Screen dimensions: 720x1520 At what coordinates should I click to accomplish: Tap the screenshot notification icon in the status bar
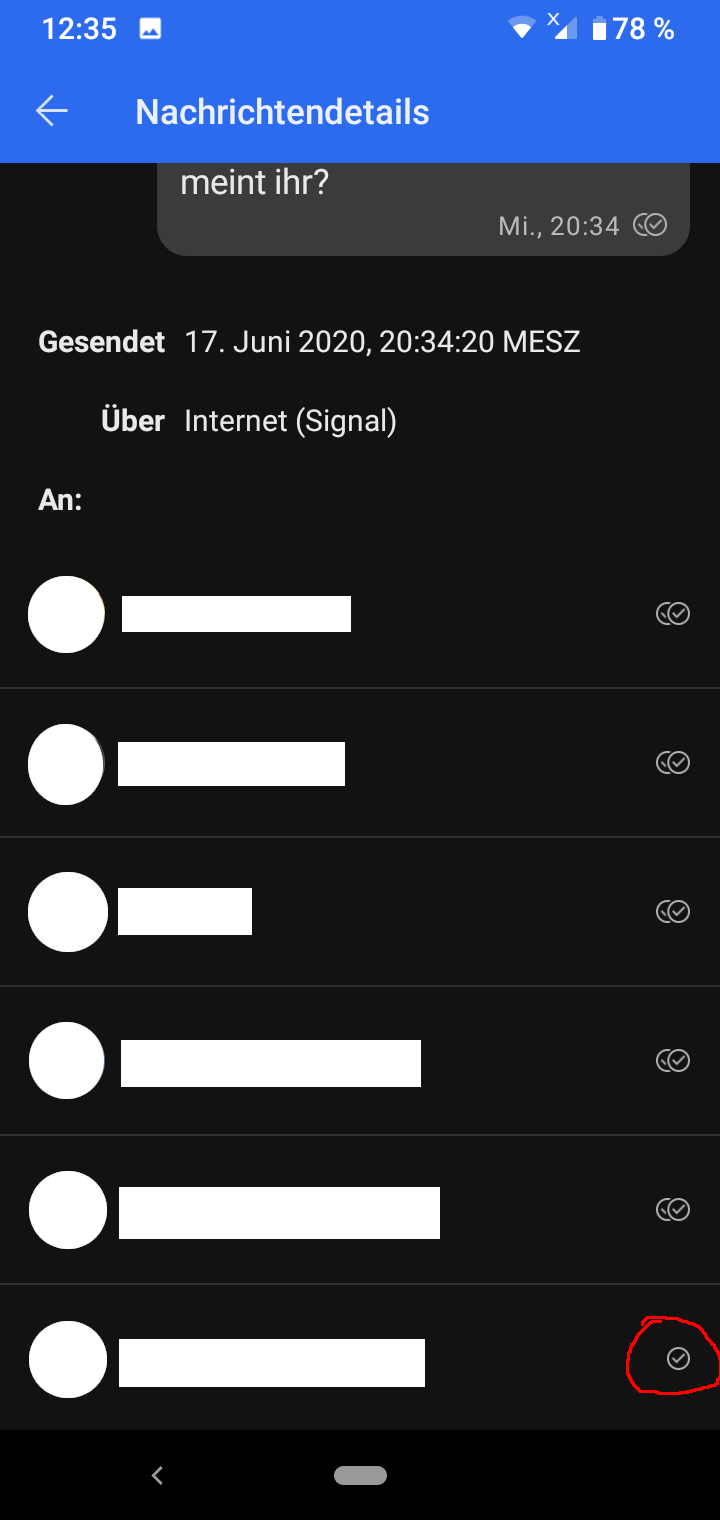click(152, 29)
